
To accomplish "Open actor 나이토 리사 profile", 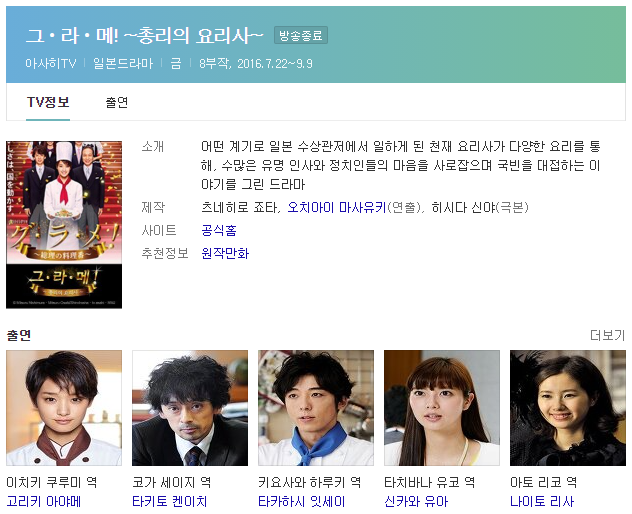I will pos(542,501).
